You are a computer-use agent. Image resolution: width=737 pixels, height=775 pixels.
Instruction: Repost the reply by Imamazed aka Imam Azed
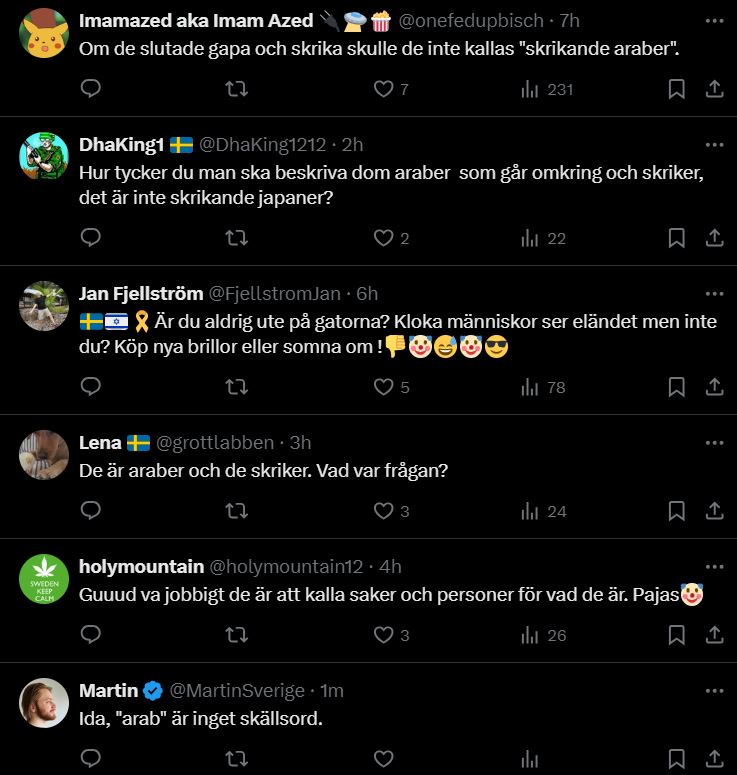[x=236, y=89]
